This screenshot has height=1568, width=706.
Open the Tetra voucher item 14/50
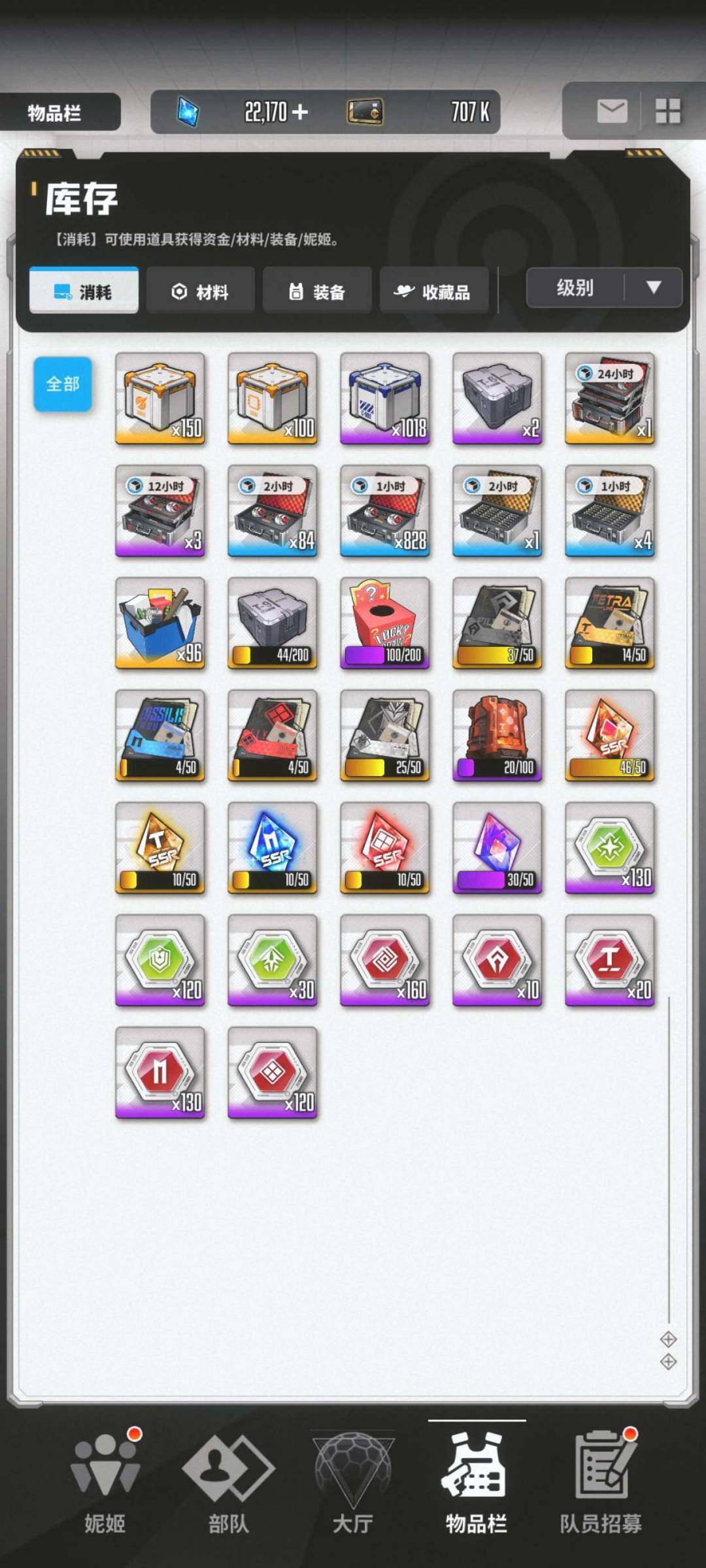click(x=610, y=623)
